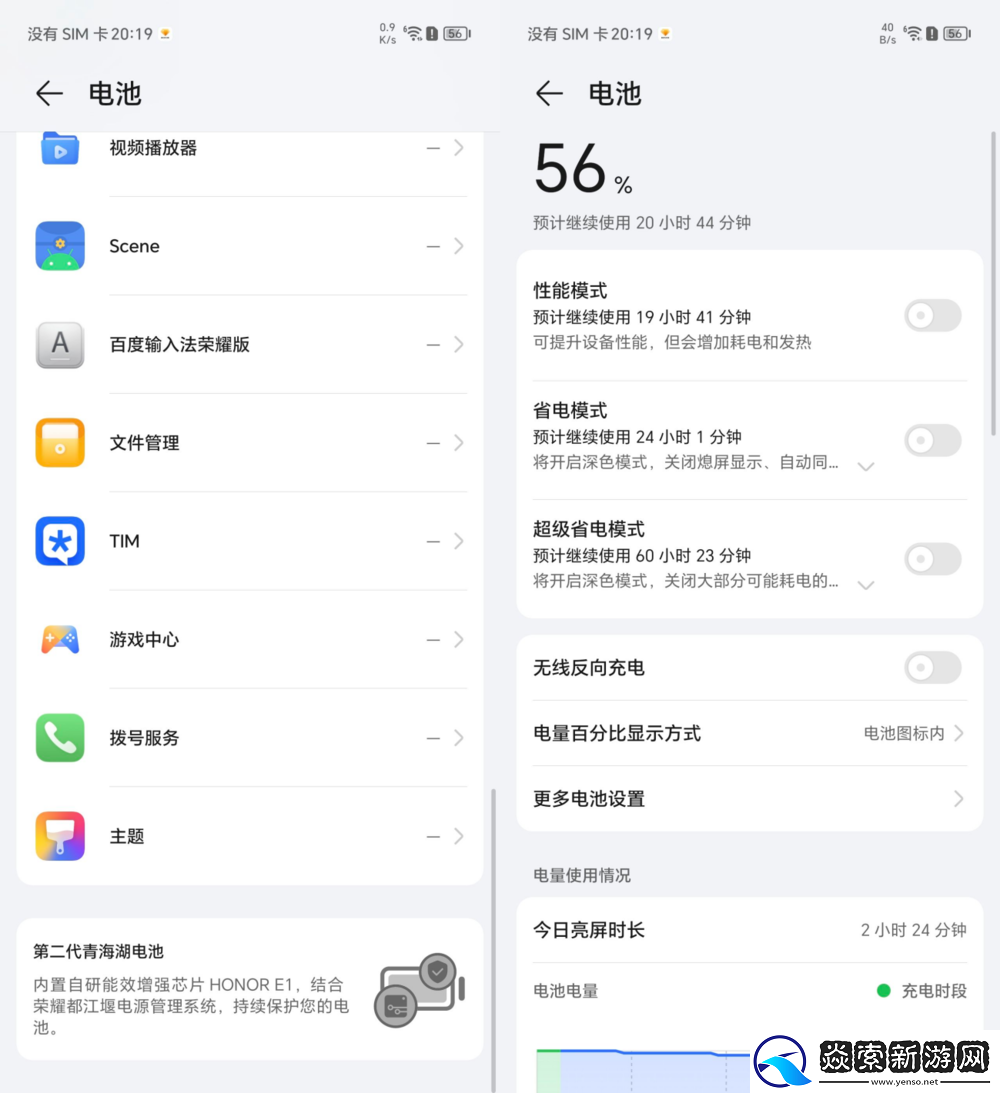Enable the 无线反向充电 switch

pyautogui.click(x=932, y=668)
